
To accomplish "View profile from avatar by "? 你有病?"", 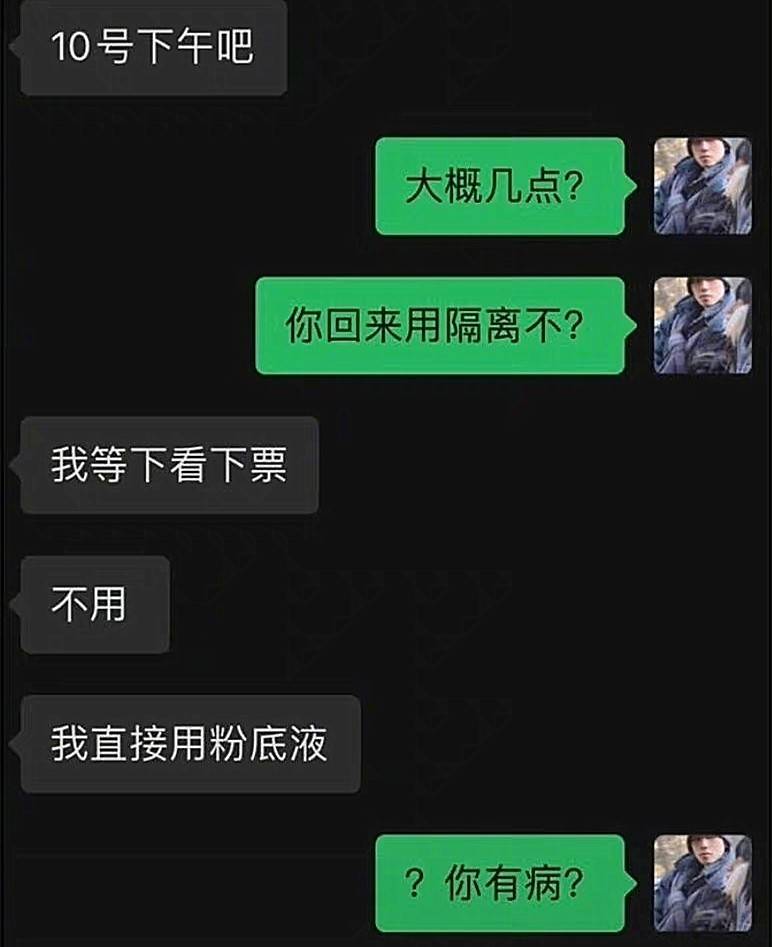I will (x=702, y=884).
